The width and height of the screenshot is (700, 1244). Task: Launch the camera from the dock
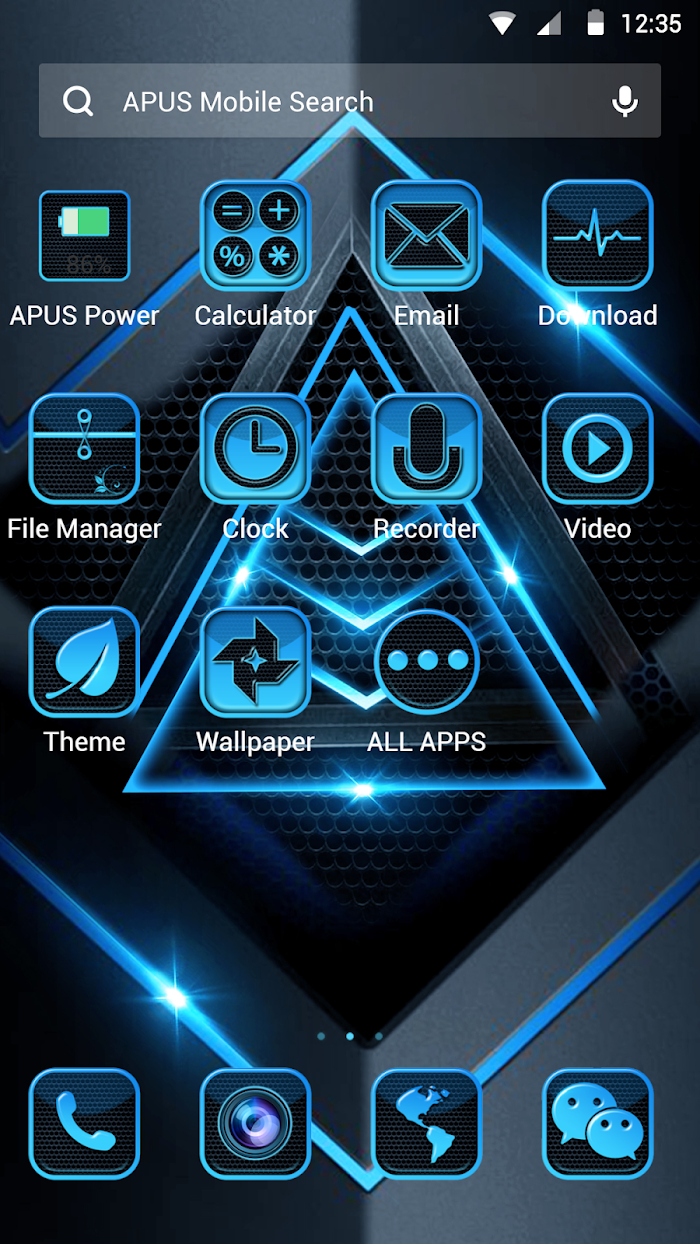coord(255,1124)
